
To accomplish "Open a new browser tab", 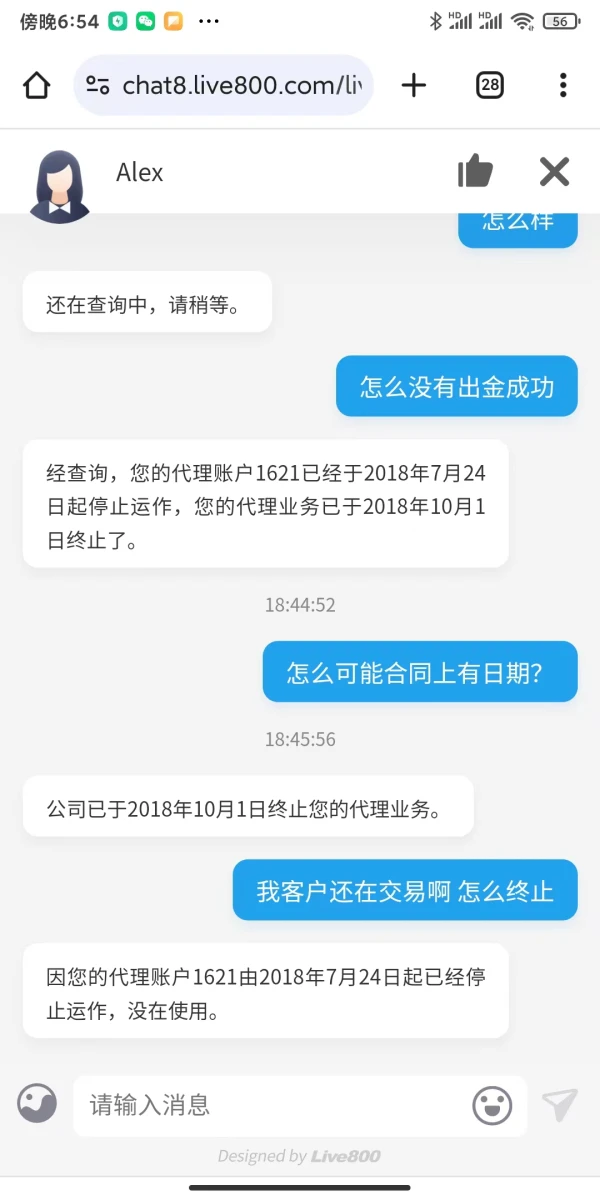I will tap(413, 86).
